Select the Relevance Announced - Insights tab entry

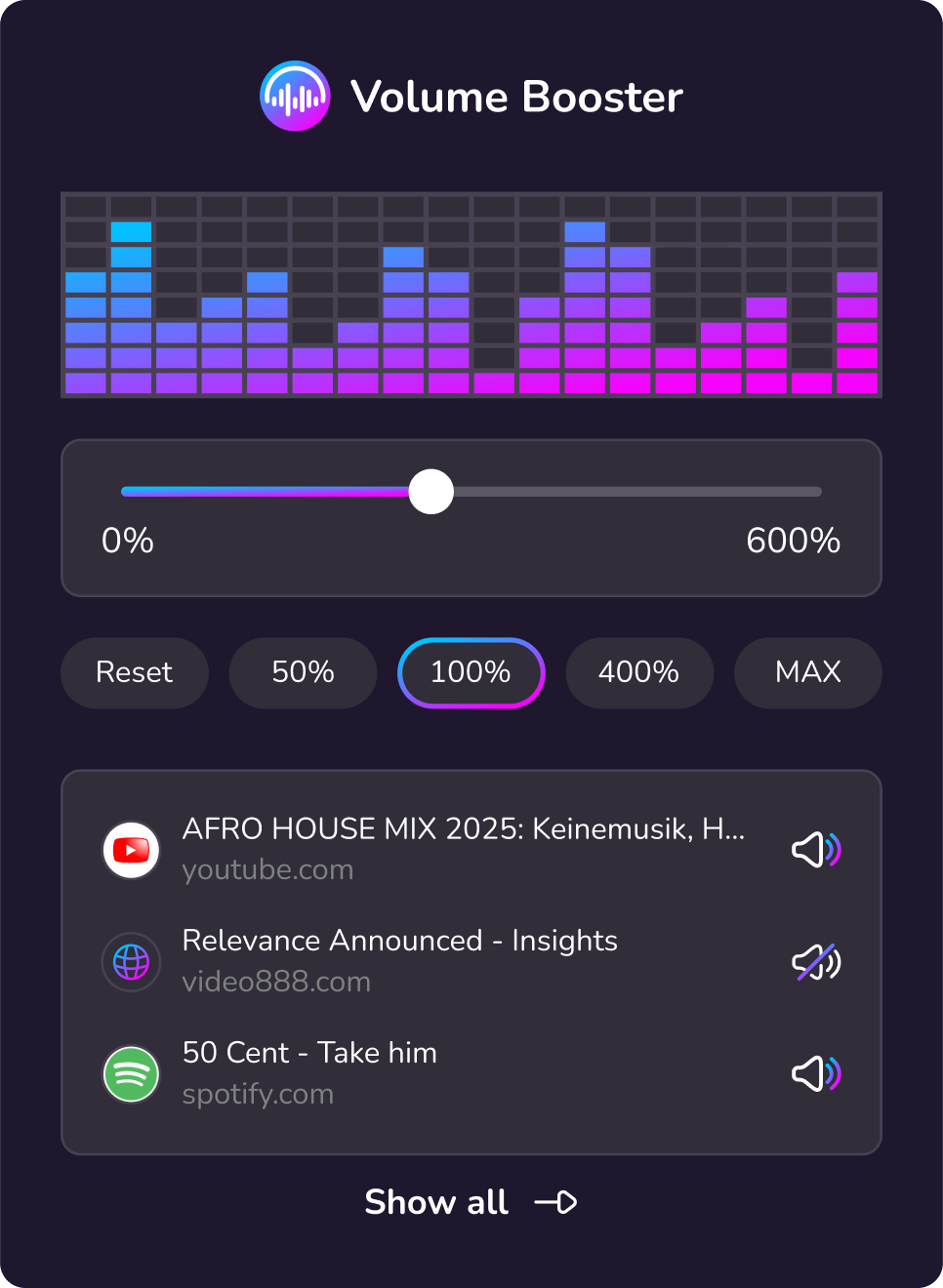[400, 960]
